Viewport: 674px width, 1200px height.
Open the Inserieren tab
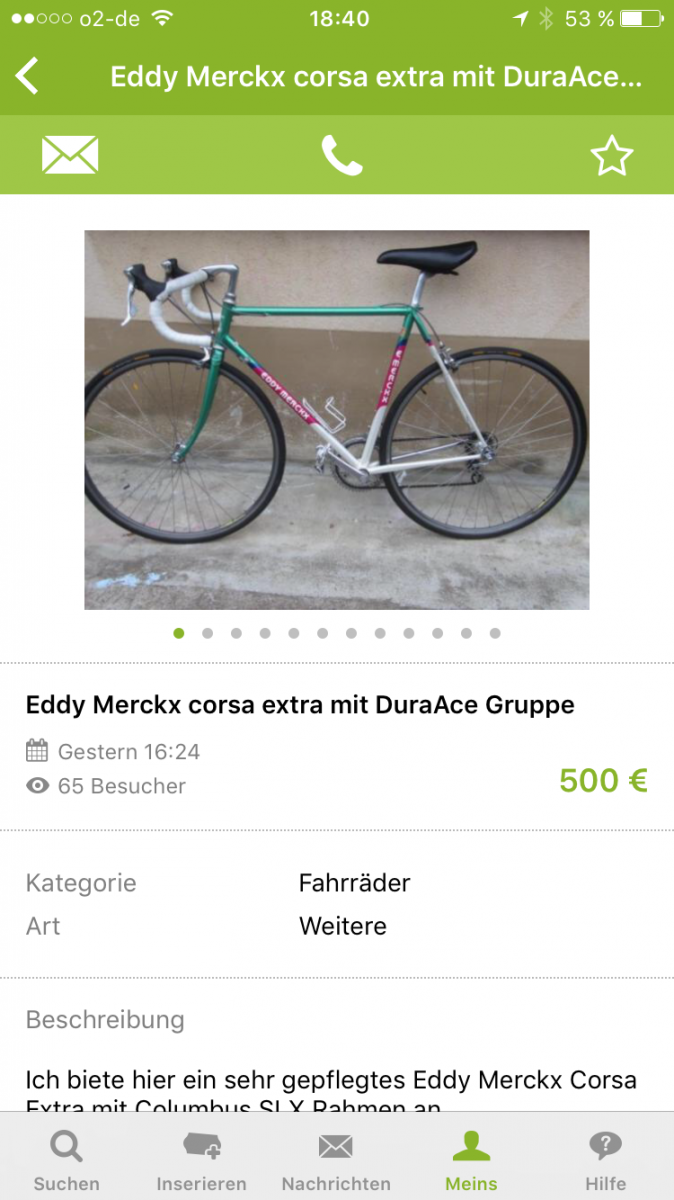coord(201,1160)
